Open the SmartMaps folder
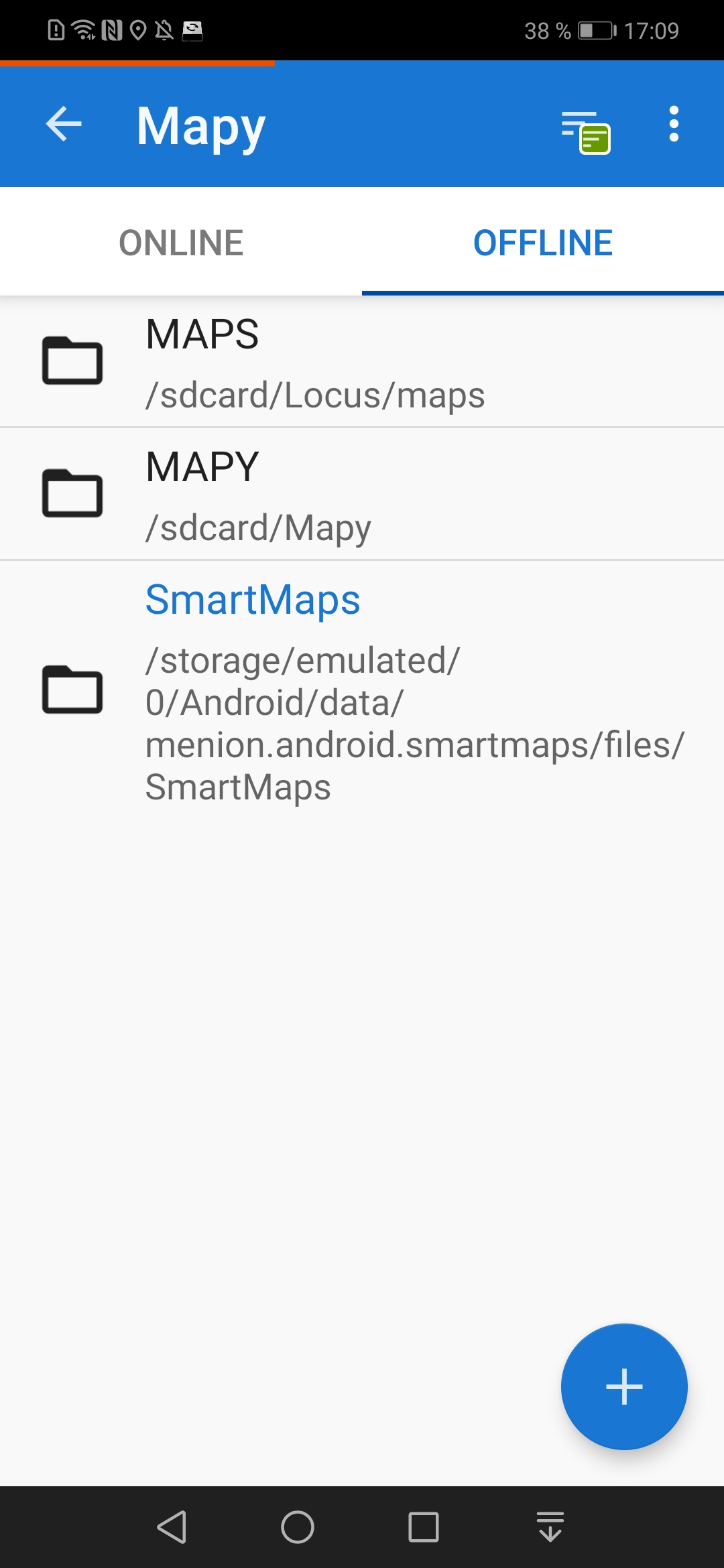Viewport: 724px width, 1568px height. [x=362, y=690]
